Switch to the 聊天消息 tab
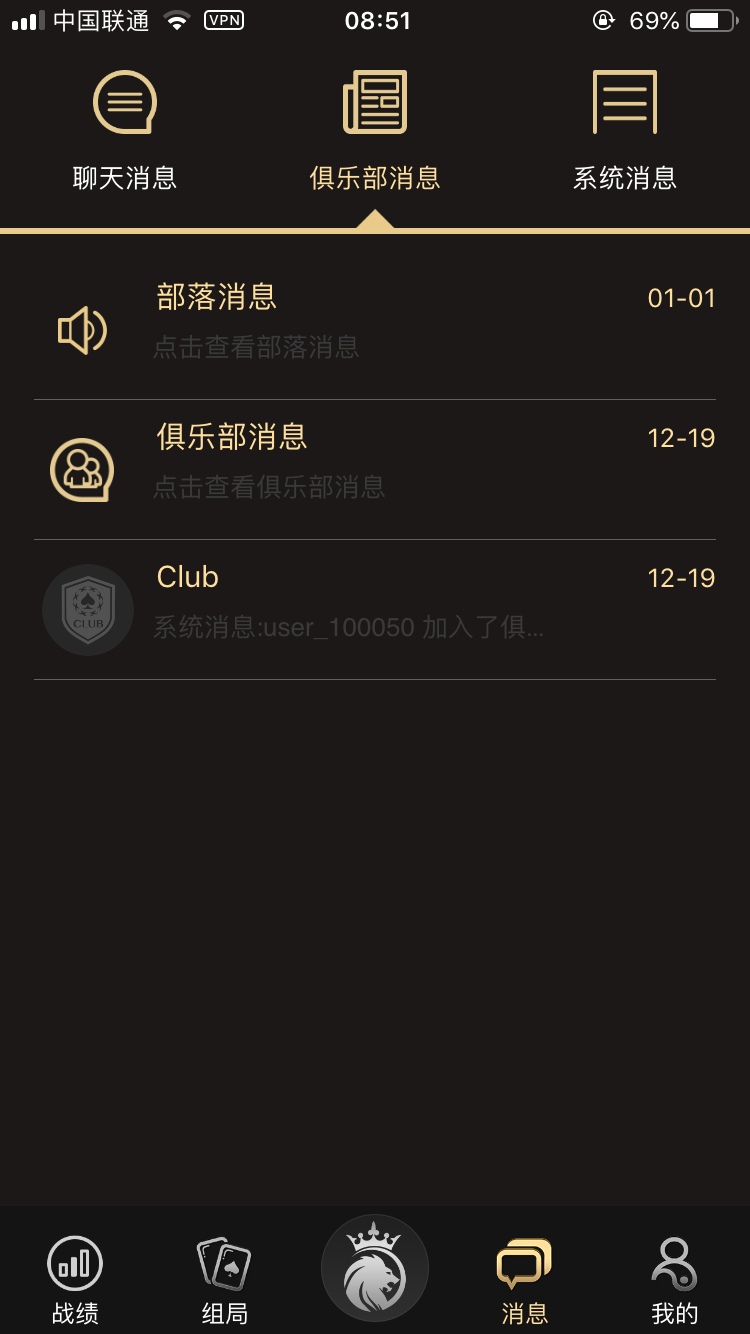The width and height of the screenshot is (750, 1334). (125, 130)
